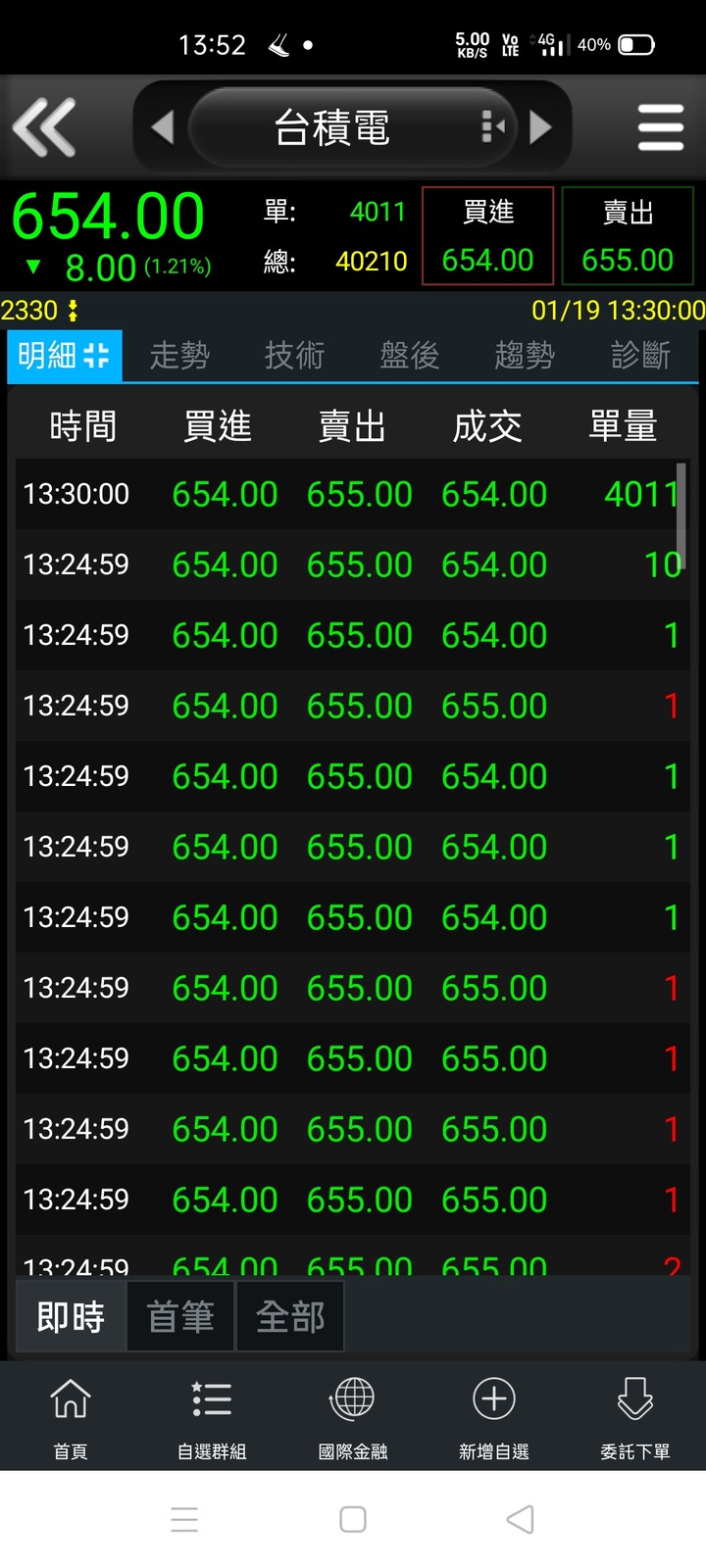Add stock via 新增自選
This screenshot has width=706, height=1568.
(x=494, y=1417)
